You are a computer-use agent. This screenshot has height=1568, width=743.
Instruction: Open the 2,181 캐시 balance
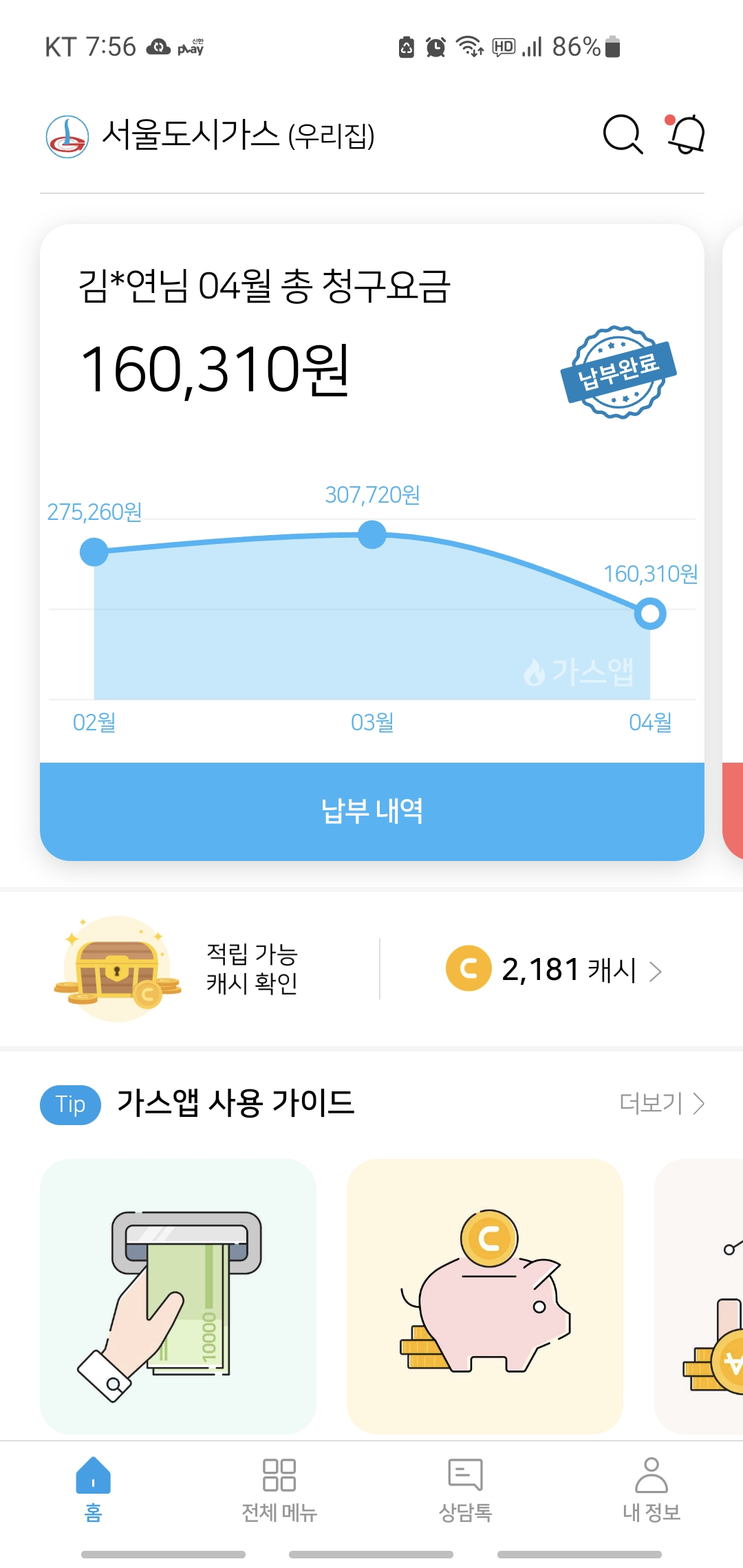pos(554,970)
